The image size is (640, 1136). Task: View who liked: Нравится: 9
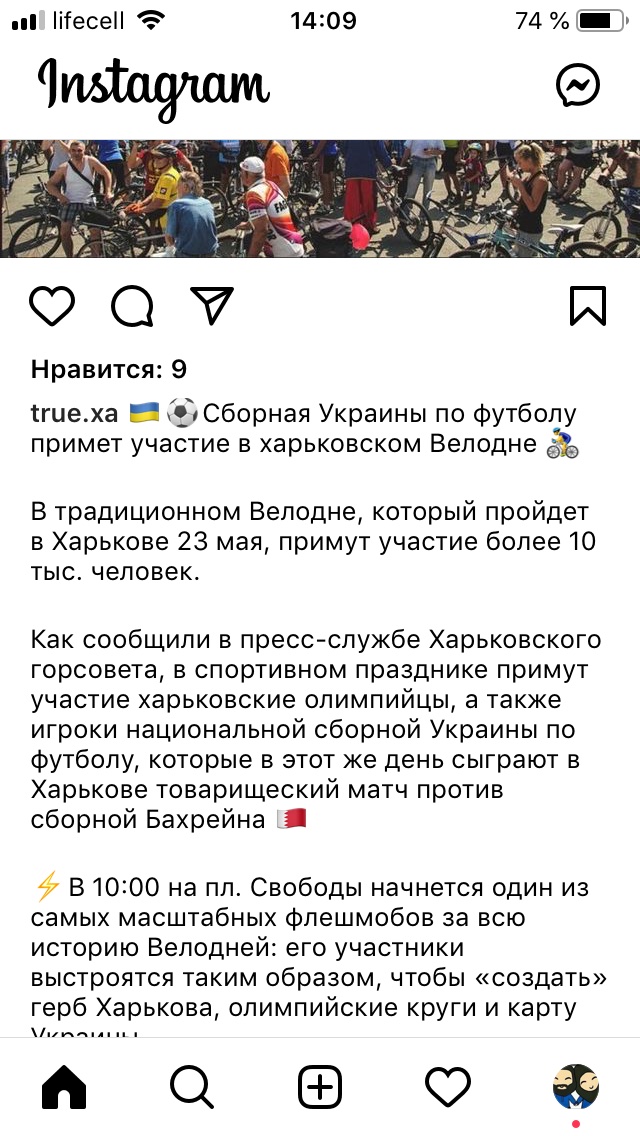[x=109, y=369]
